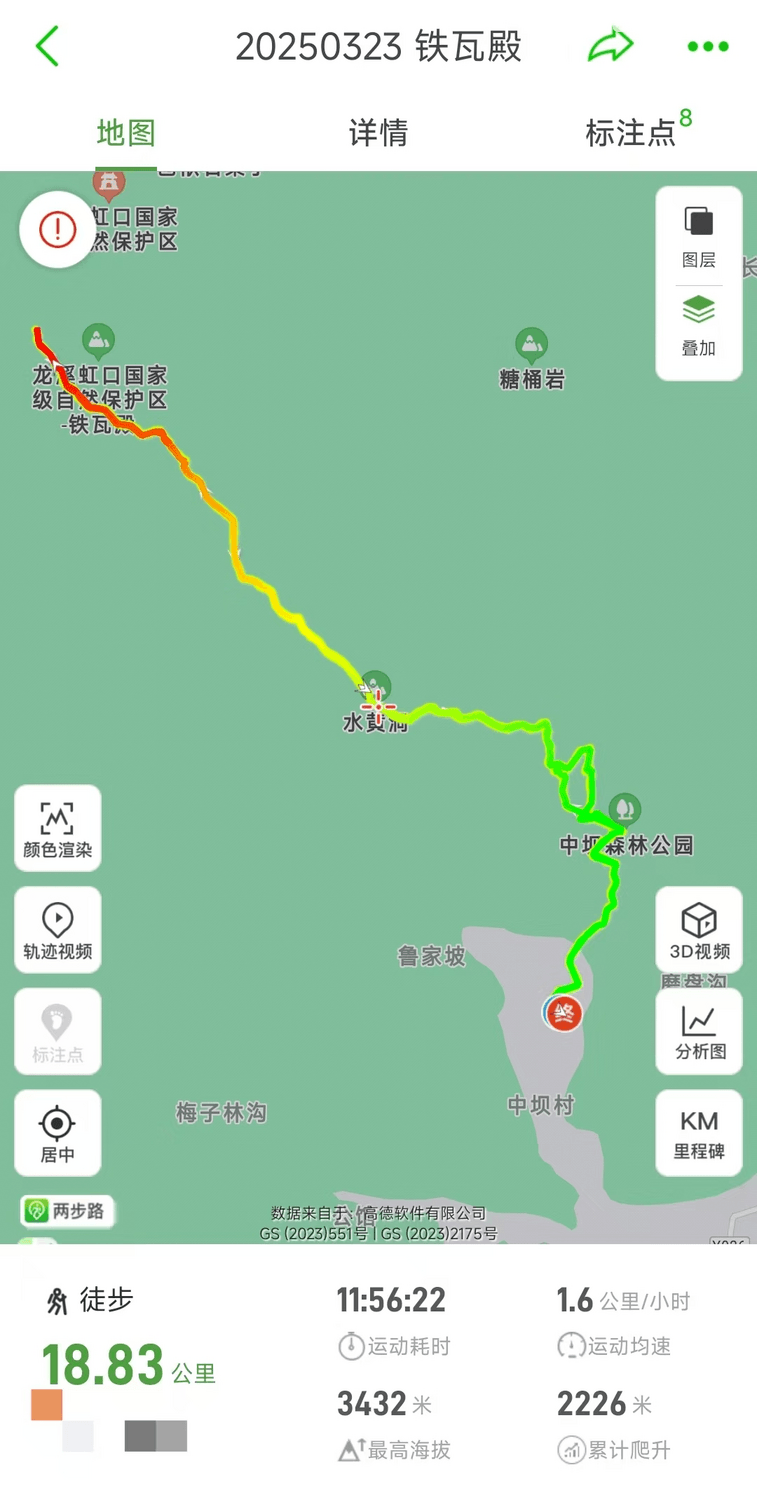Toggle 标注点 markers on the map
757x1500 pixels.
[x=58, y=1032]
